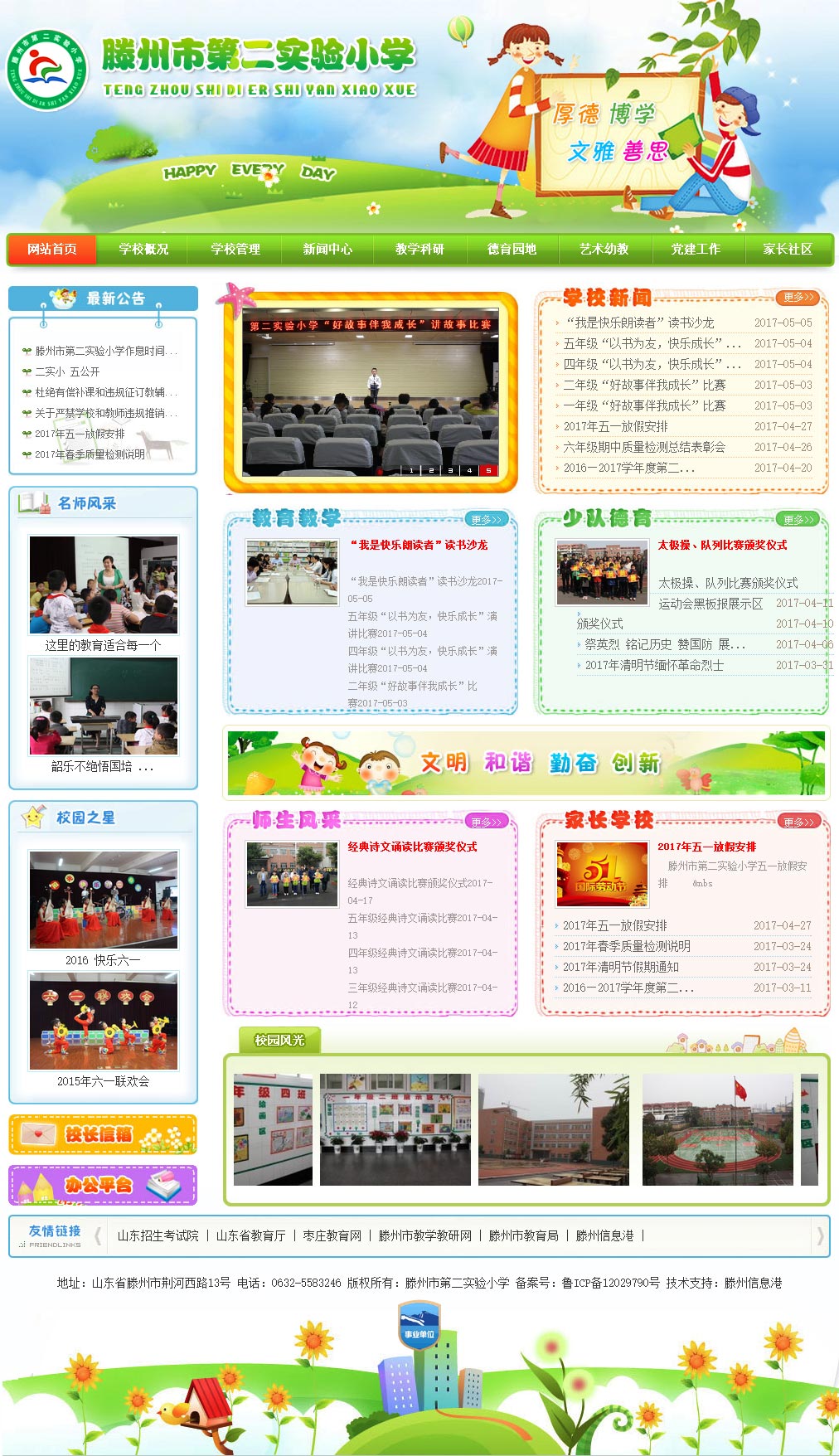Go to the 教学科研 section
This screenshot has height=1456, width=839.
419,249
